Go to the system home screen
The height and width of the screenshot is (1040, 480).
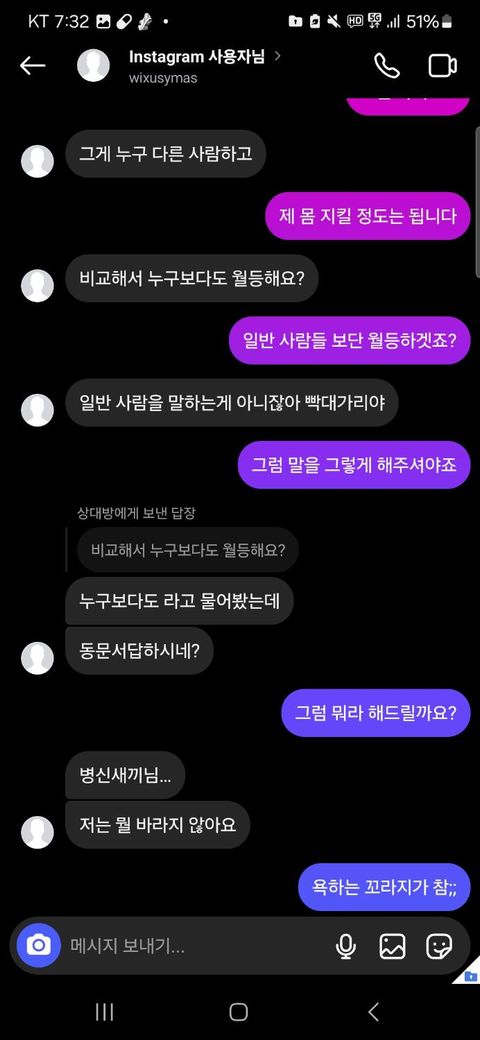(239, 1011)
